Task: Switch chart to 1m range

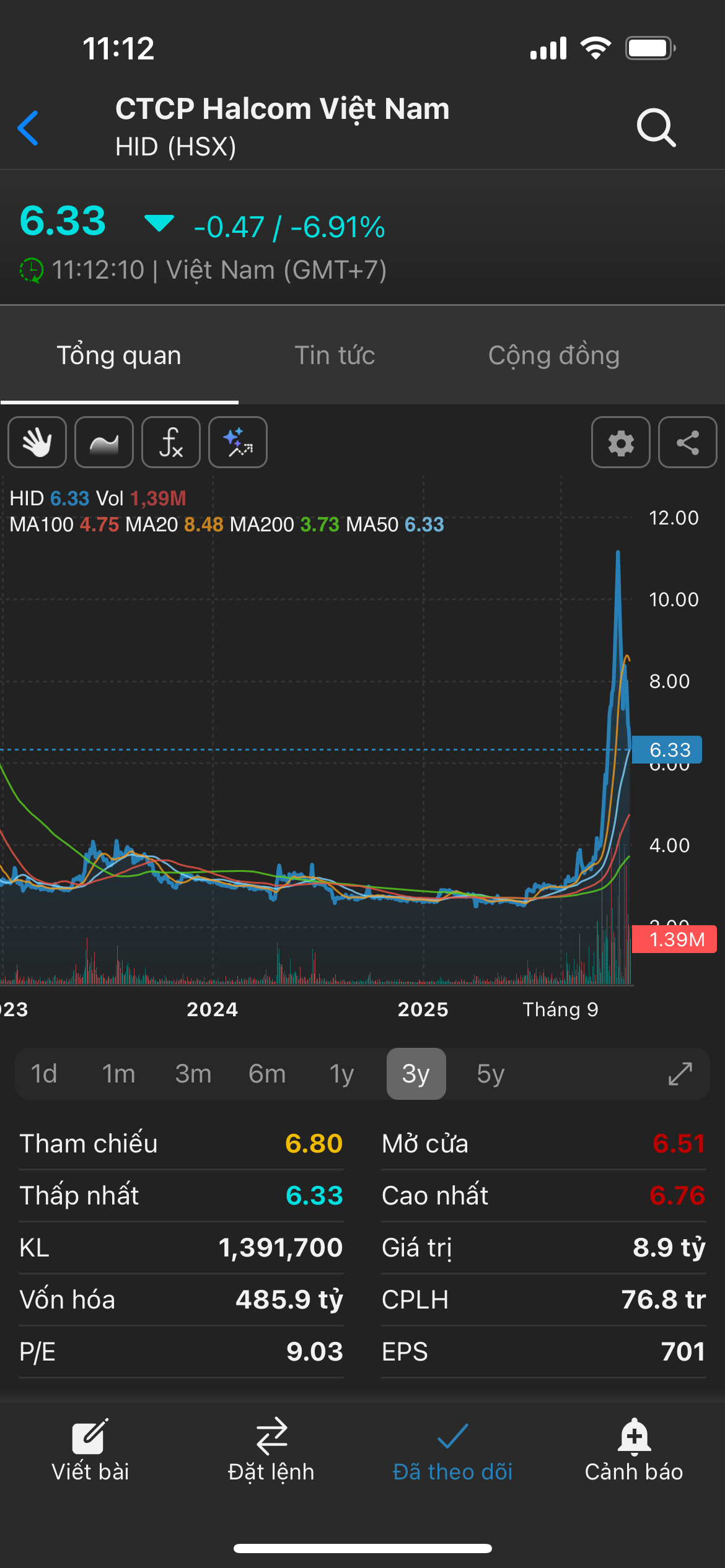Action: pos(118,1074)
